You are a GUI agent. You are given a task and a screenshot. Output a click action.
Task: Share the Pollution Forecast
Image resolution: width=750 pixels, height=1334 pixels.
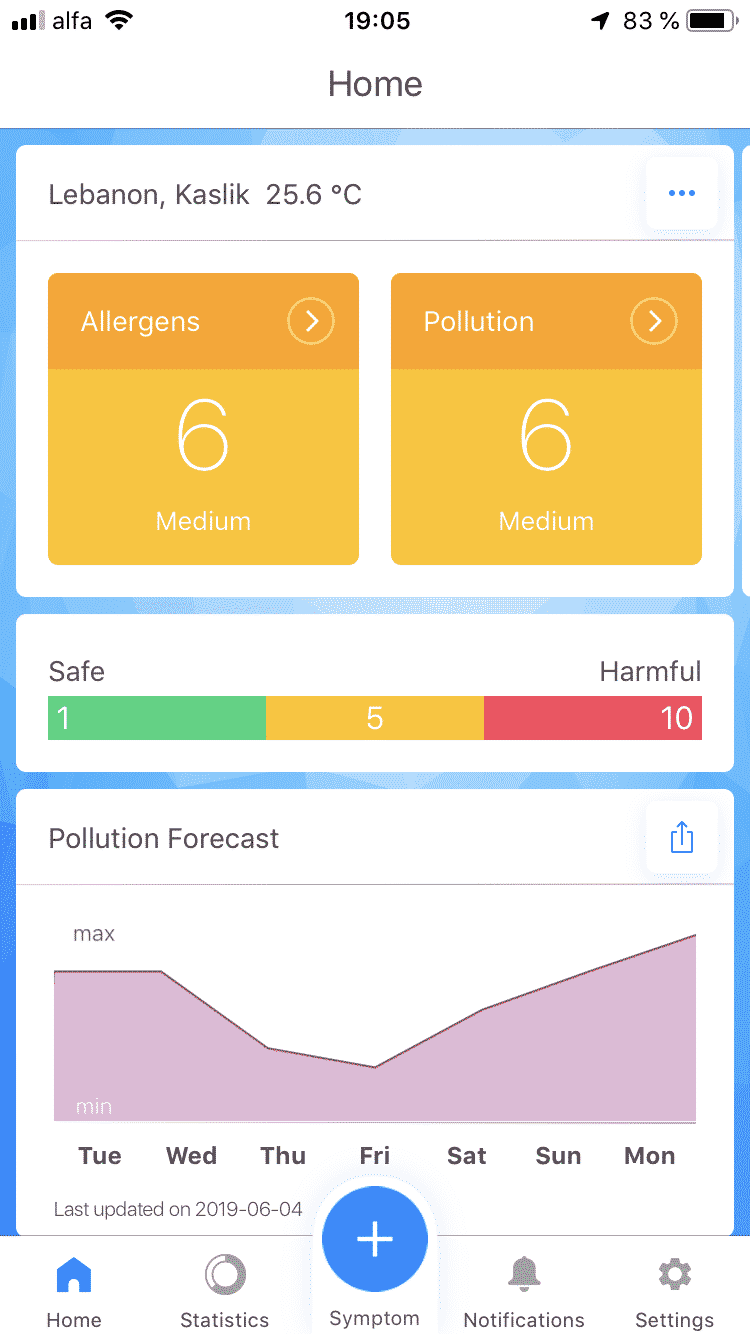pyautogui.click(x=681, y=837)
